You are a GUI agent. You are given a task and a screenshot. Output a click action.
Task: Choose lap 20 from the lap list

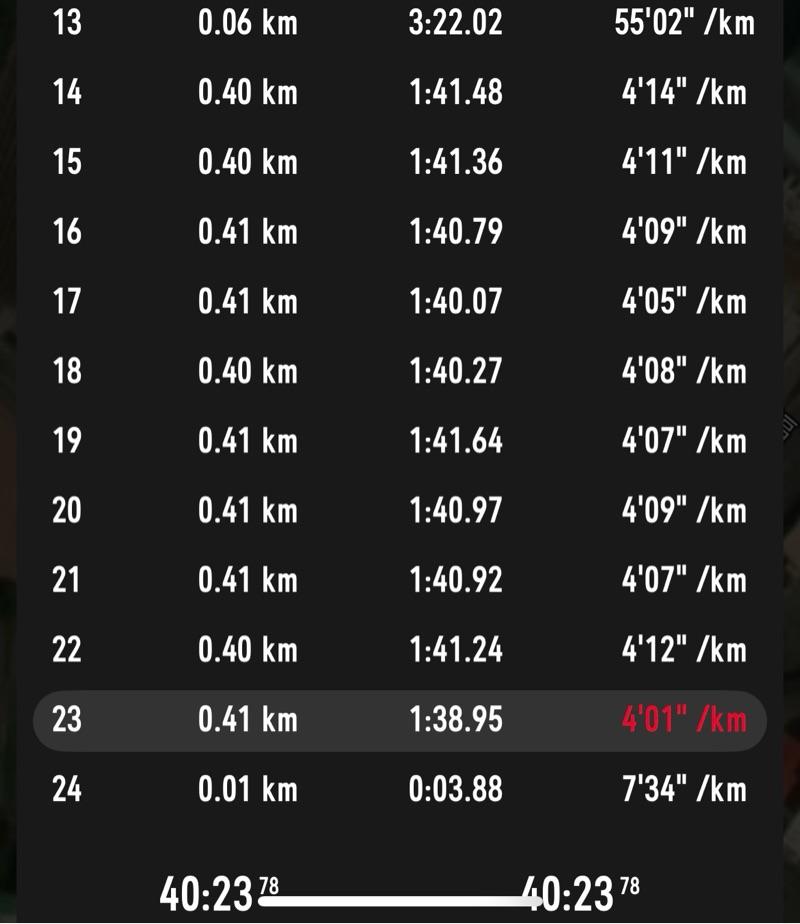(x=400, y=511)
